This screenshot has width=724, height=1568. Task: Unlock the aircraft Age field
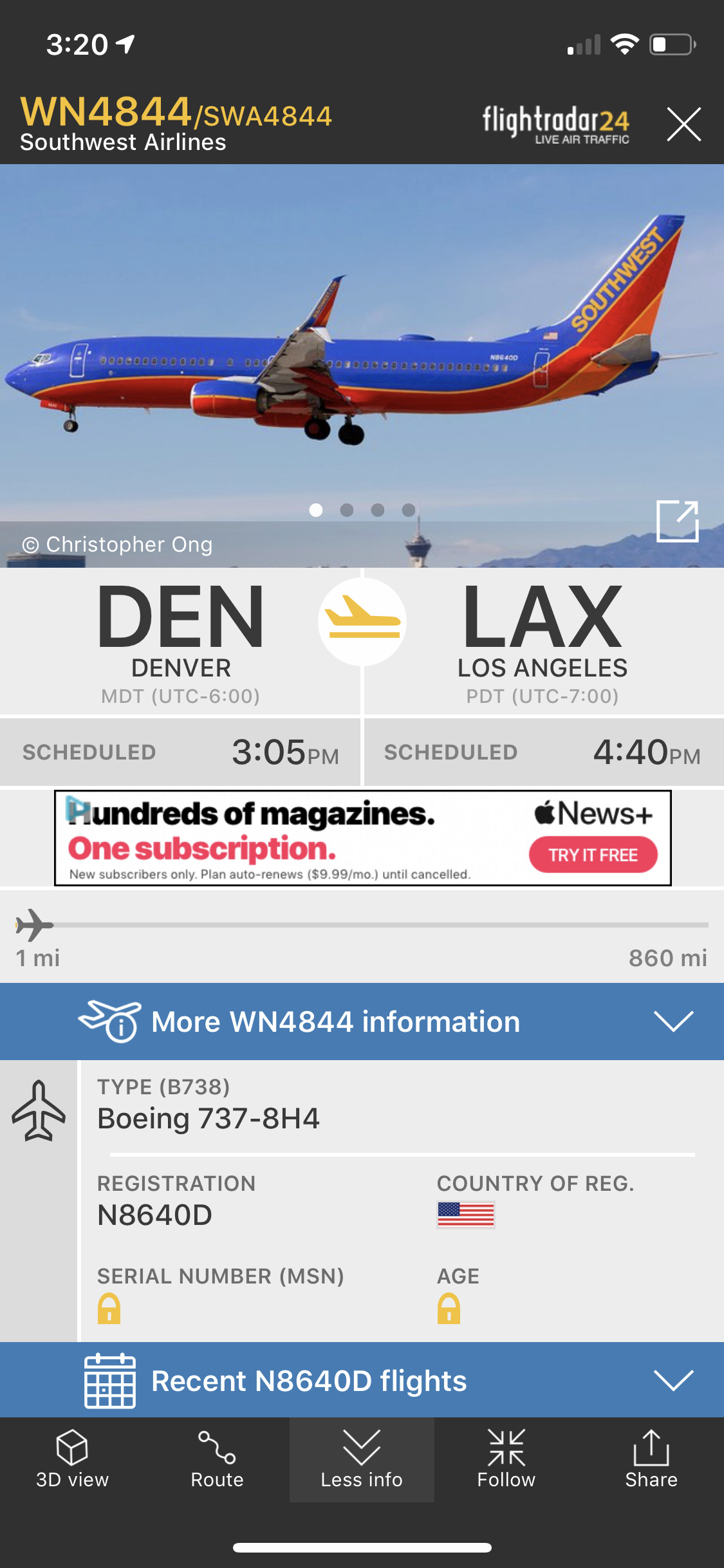click(449, 1308)
